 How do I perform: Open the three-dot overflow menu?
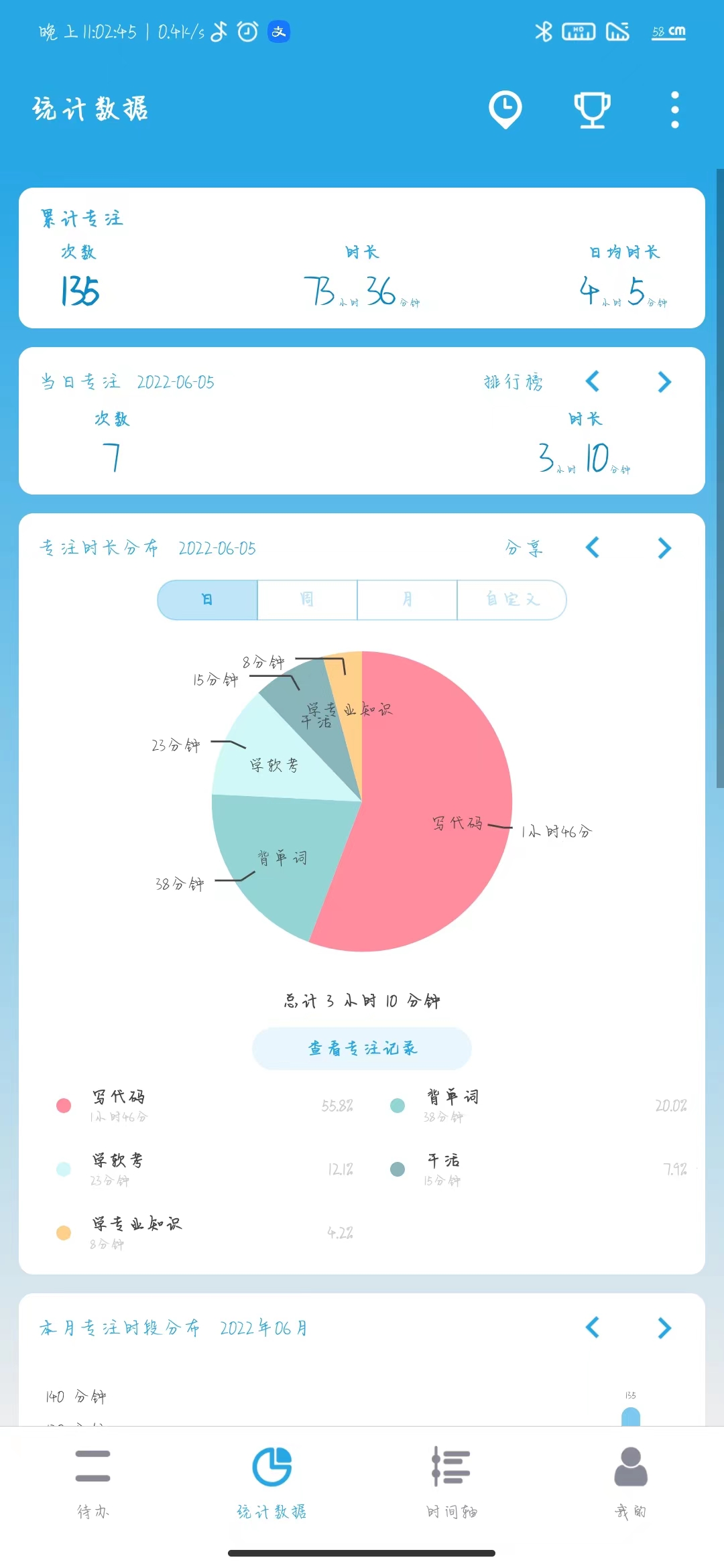pyautogui.click(x=674, y=109)
